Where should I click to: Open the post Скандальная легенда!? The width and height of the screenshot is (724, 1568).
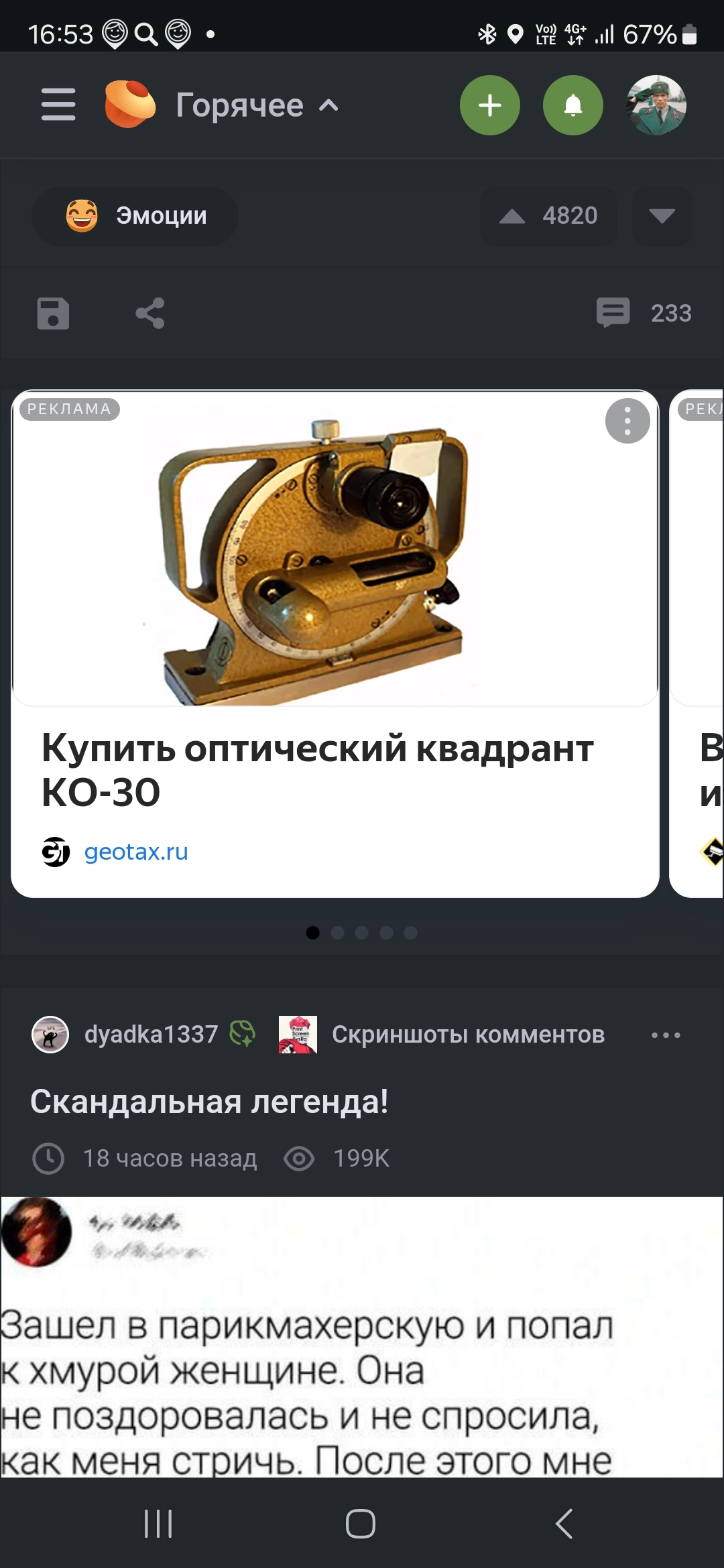click(x=209, y=1101)
